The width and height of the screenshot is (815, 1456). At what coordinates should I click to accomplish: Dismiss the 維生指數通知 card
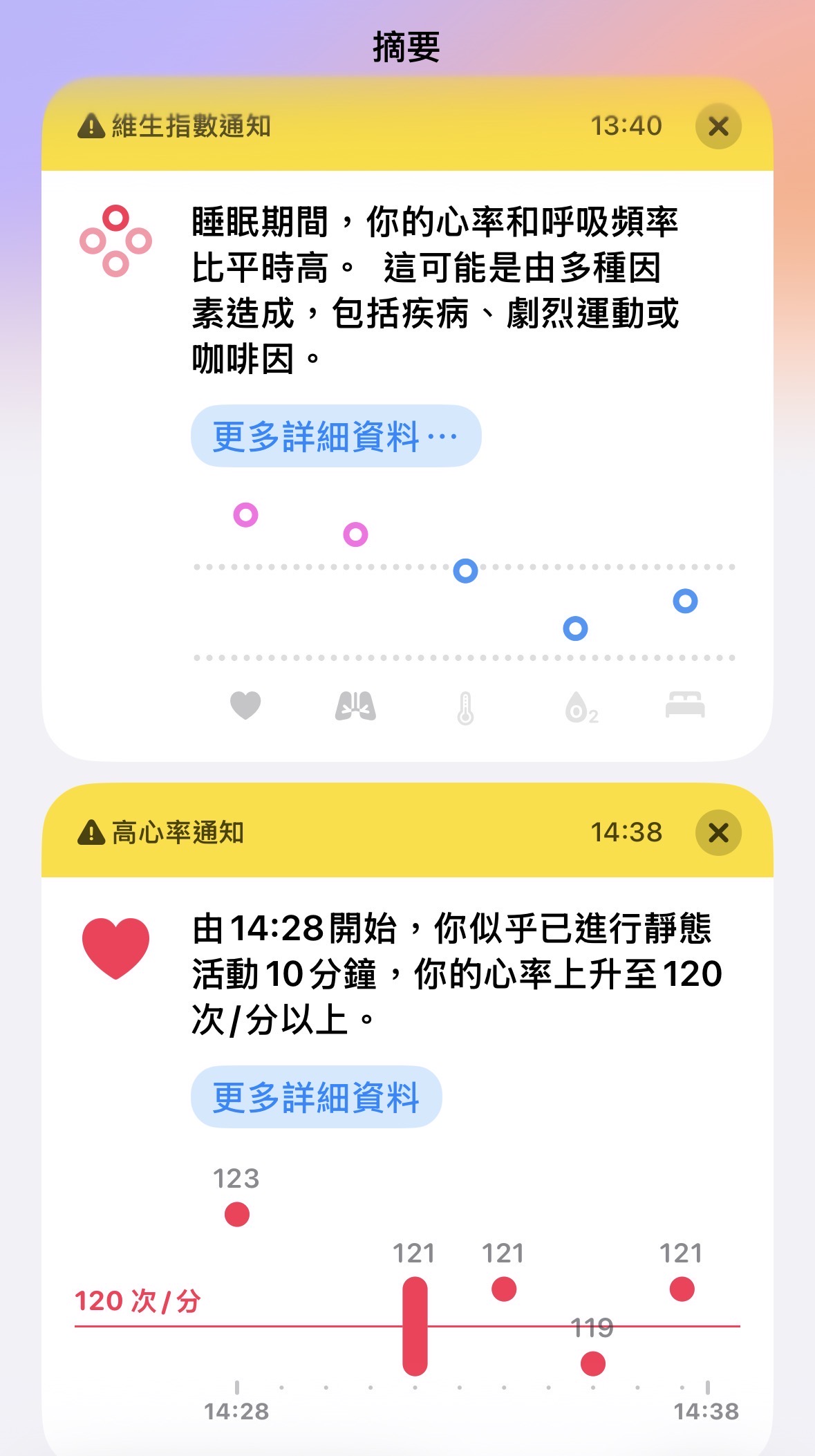(x=718, y=127)
